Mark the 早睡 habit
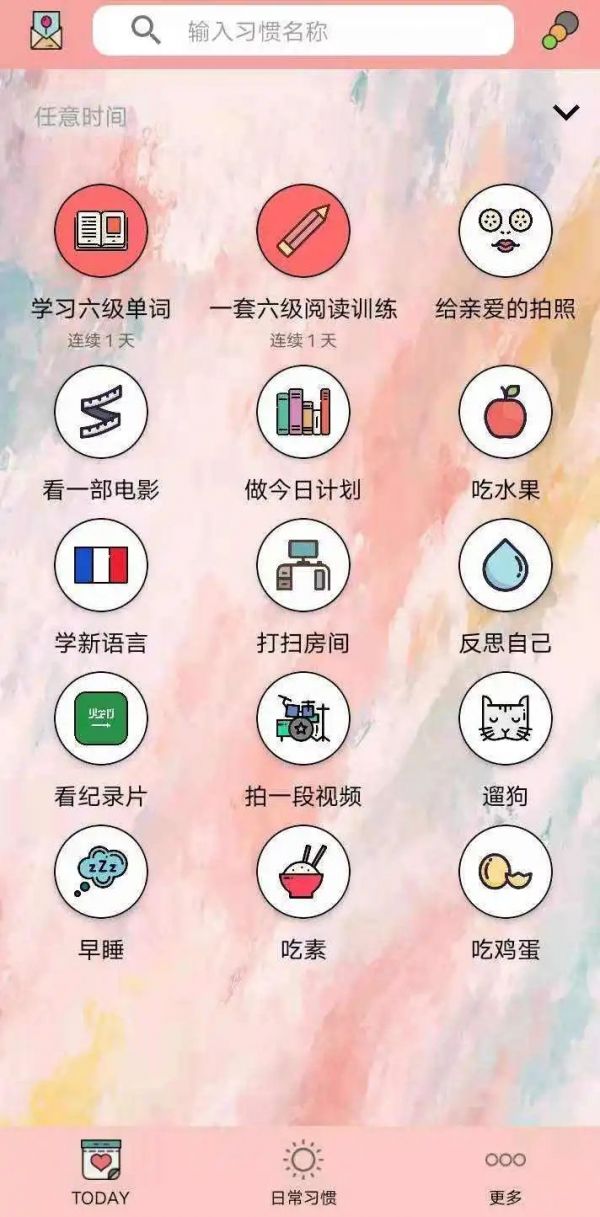The height and width of the screenshot is (1217, 600). pos(101,871)
